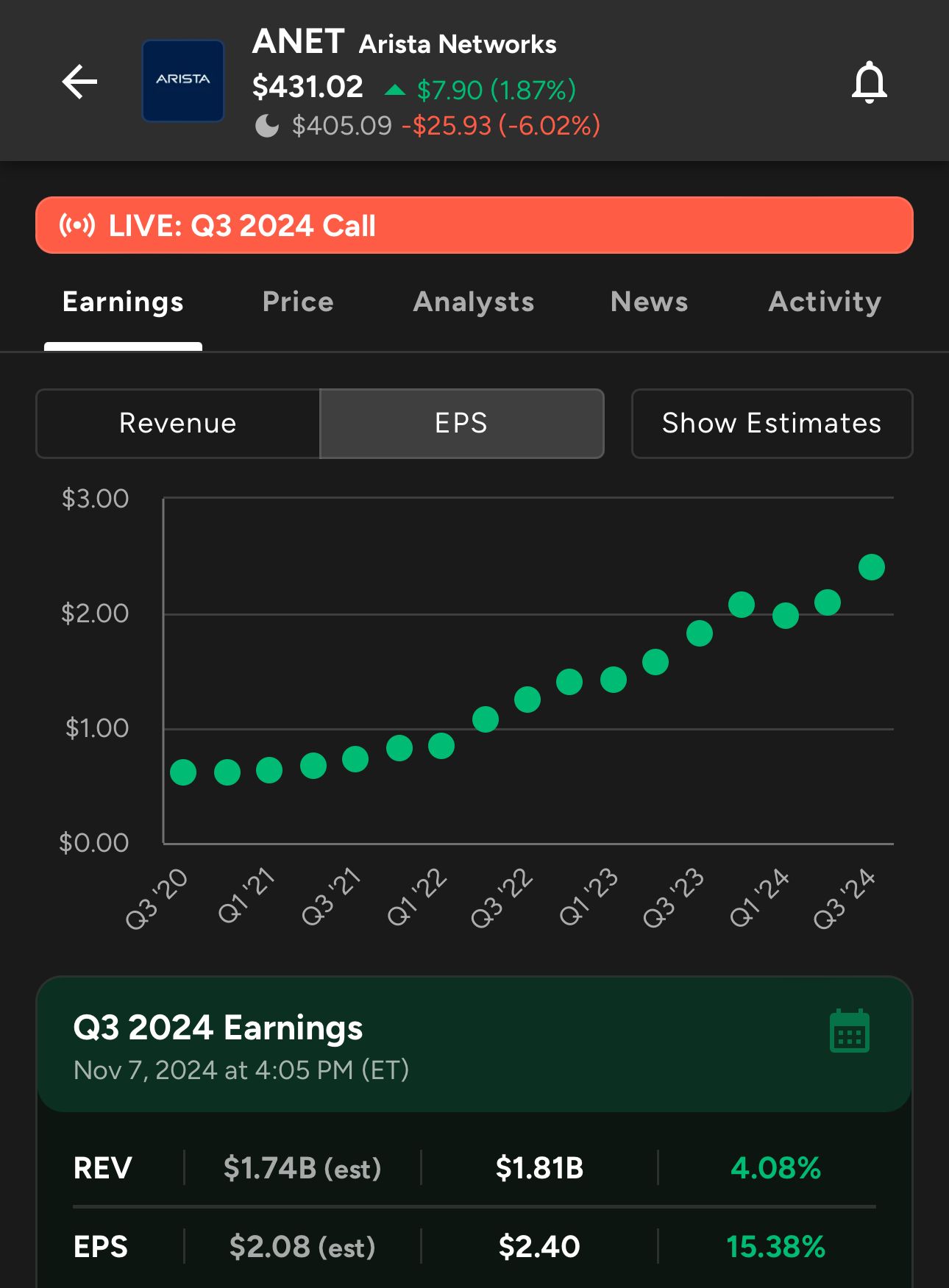Switch to the Price tab
The image size is (949, 1288).
point(298,302)
